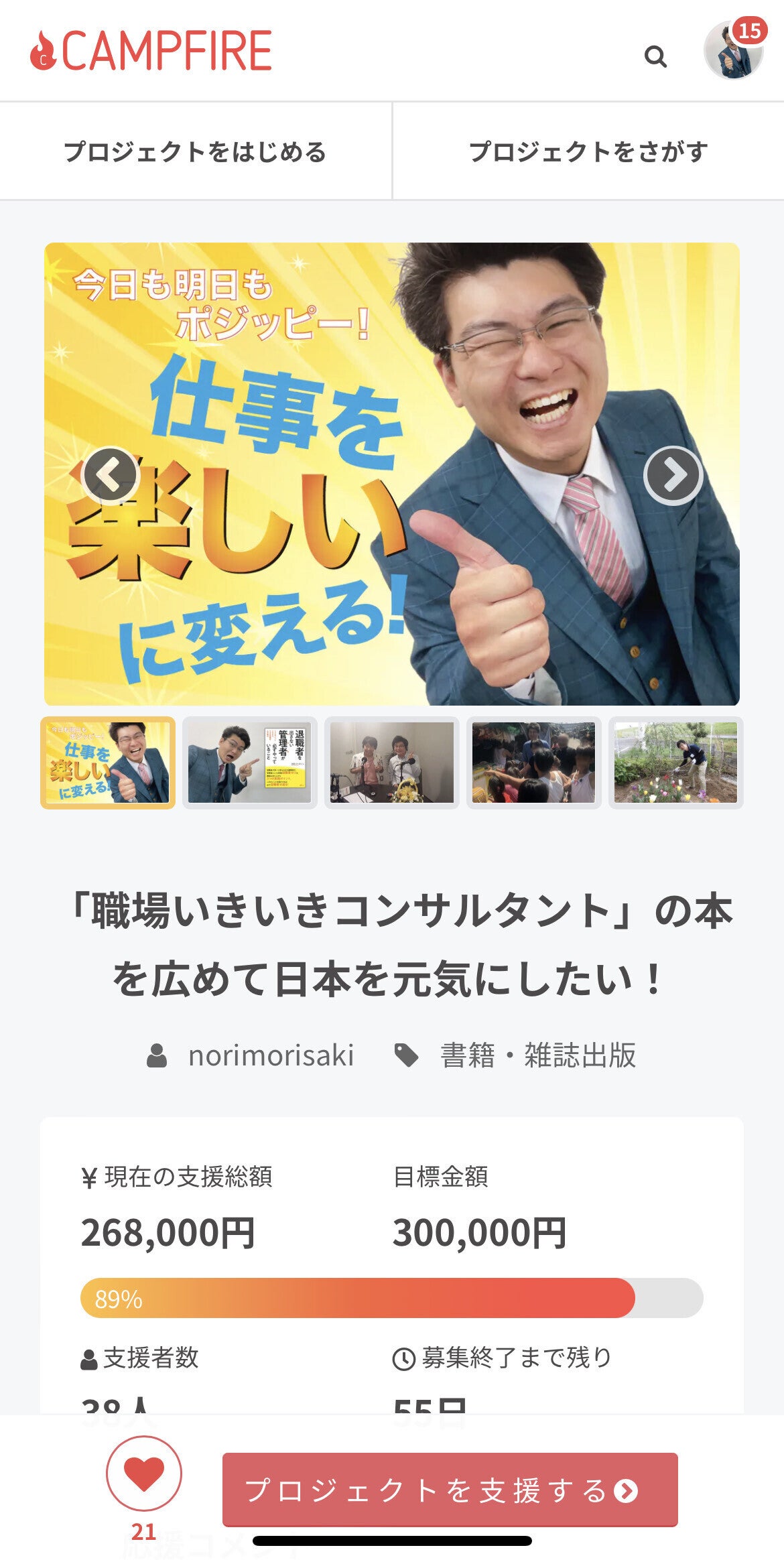This screenshot has height=1562, width=784.
Task: Tap プロジェクトを支援する button
Action: point(450,1490)
